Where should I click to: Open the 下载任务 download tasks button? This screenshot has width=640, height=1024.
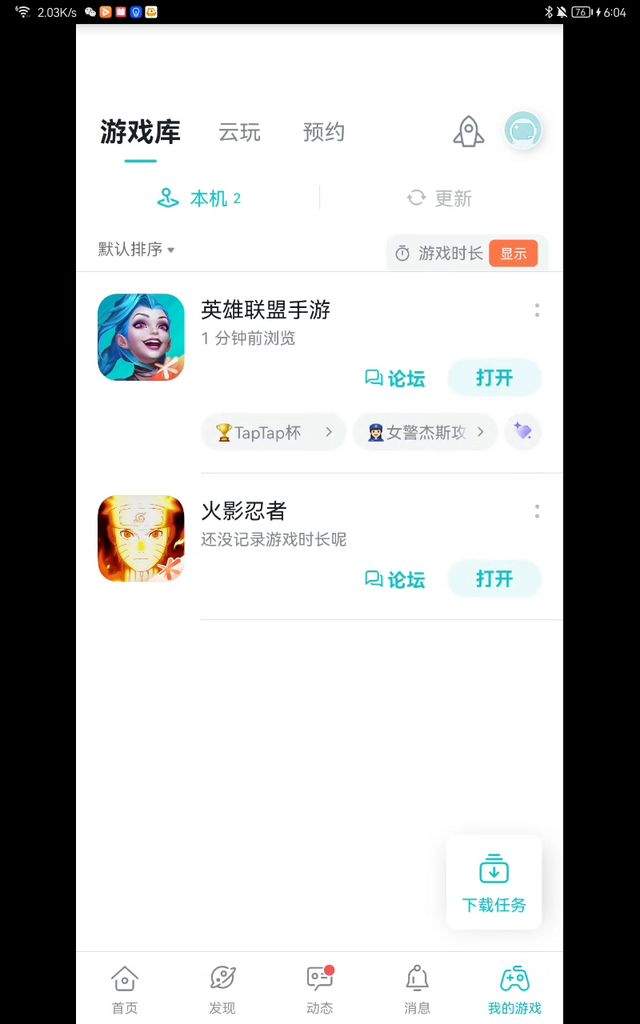494,882
